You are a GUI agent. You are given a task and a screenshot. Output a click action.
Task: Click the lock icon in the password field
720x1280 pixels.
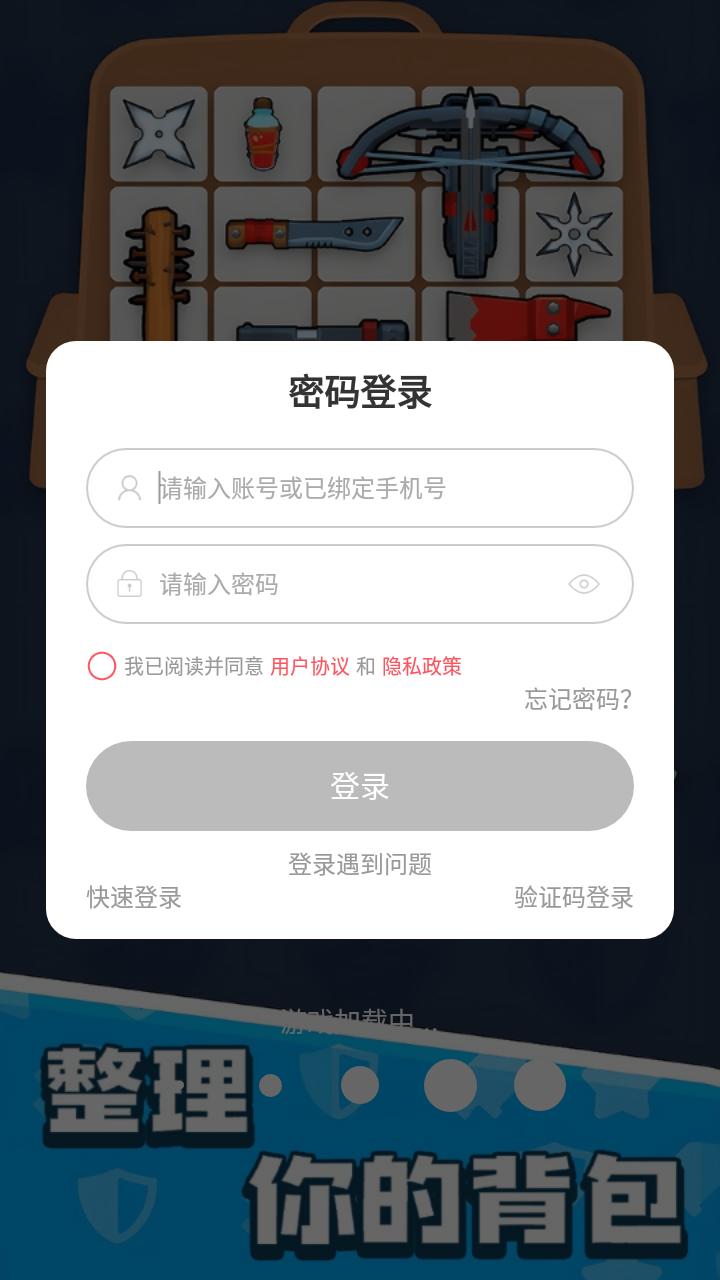coord(128,583)
